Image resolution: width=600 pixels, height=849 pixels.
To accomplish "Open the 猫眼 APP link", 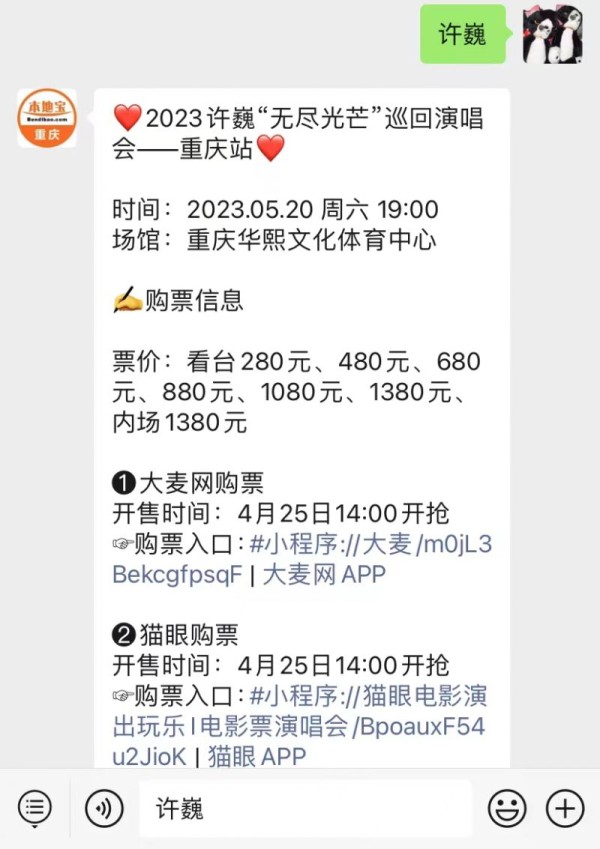I will coord(257,757).
